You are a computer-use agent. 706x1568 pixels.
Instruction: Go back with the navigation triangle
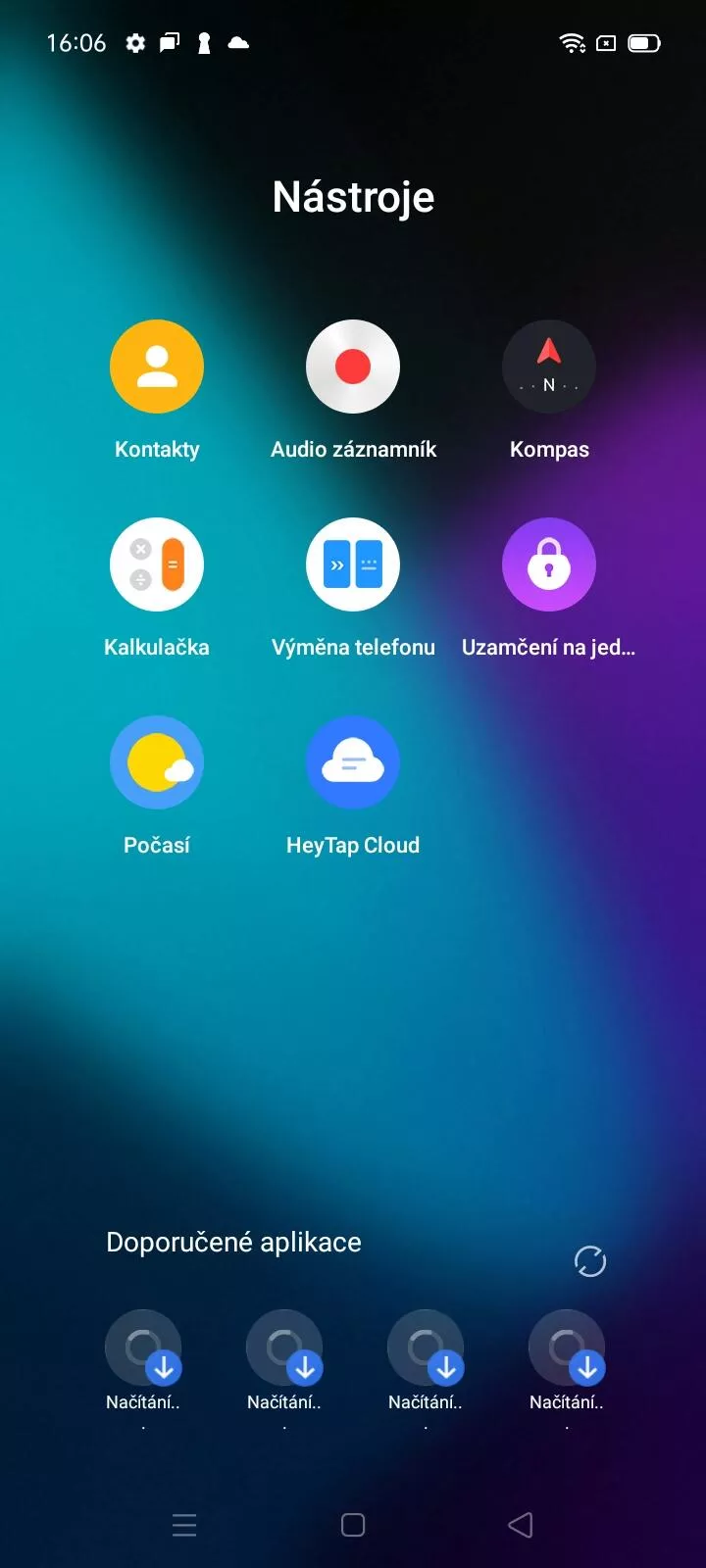point(521,1525)
